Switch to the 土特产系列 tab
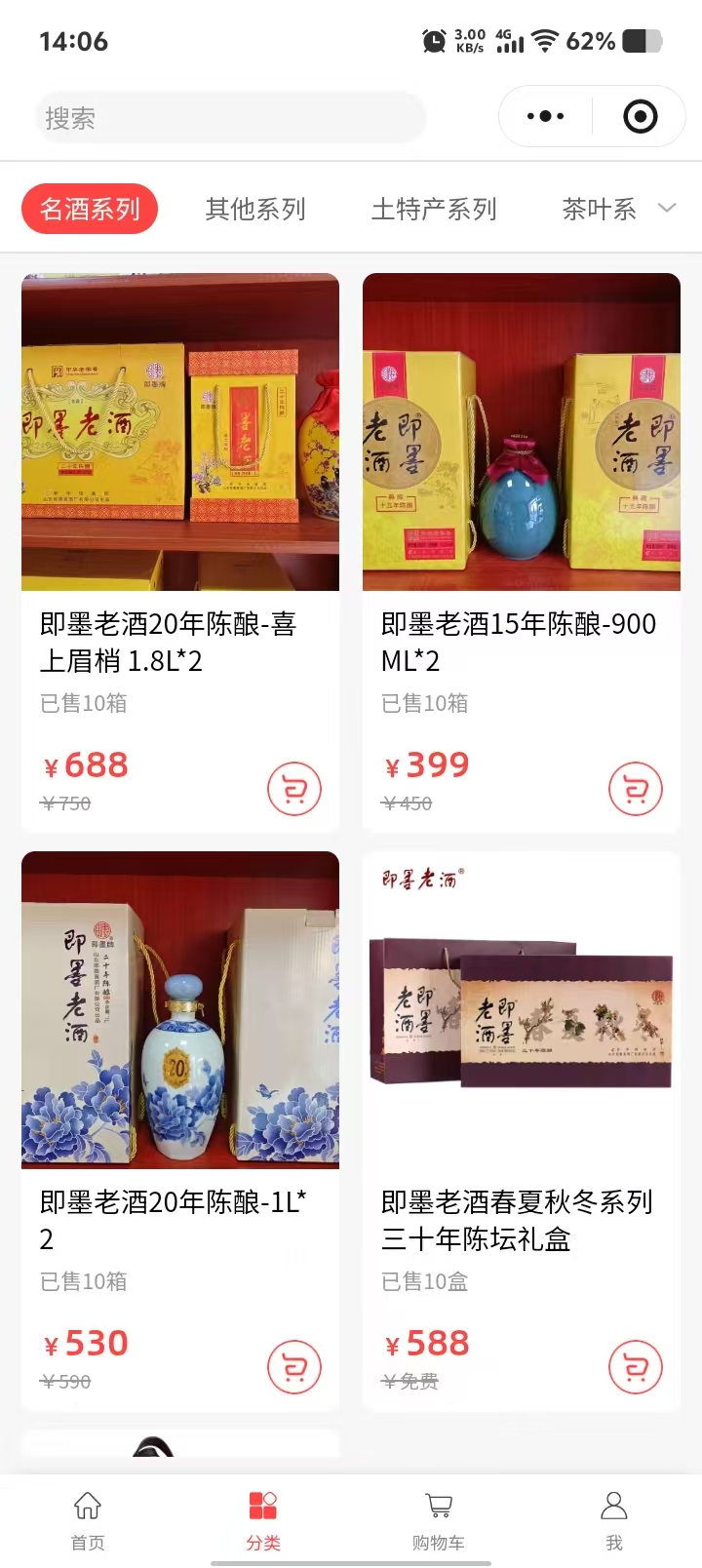The image size is (702, 1568). 434,209
